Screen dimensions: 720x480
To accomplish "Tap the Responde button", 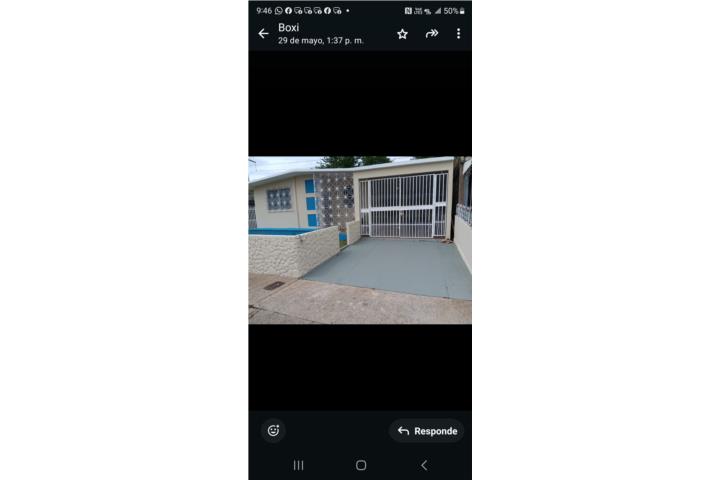I will click(x=427, y=431).
